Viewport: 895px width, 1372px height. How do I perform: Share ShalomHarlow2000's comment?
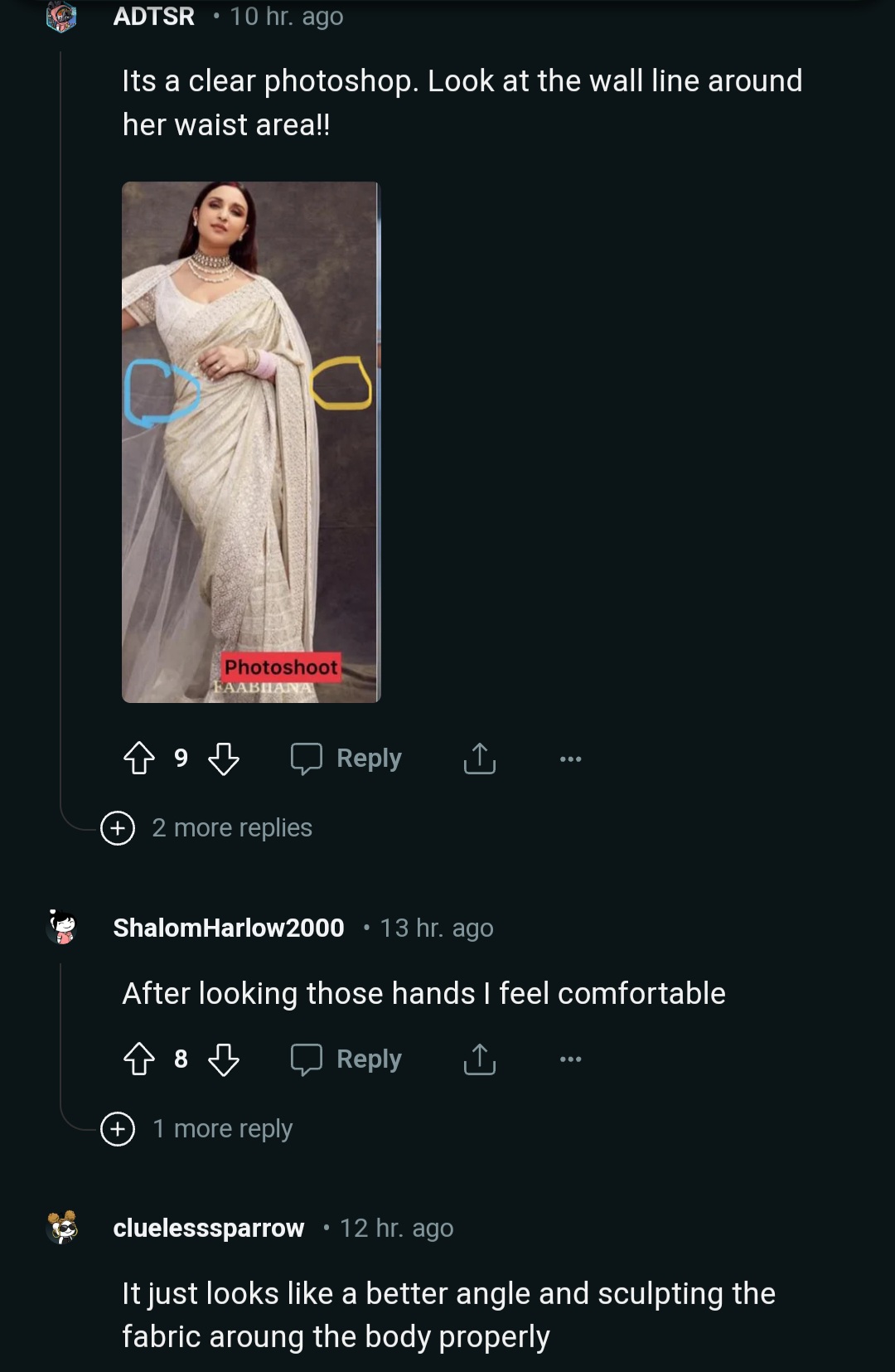click(x=479, y=1059)
